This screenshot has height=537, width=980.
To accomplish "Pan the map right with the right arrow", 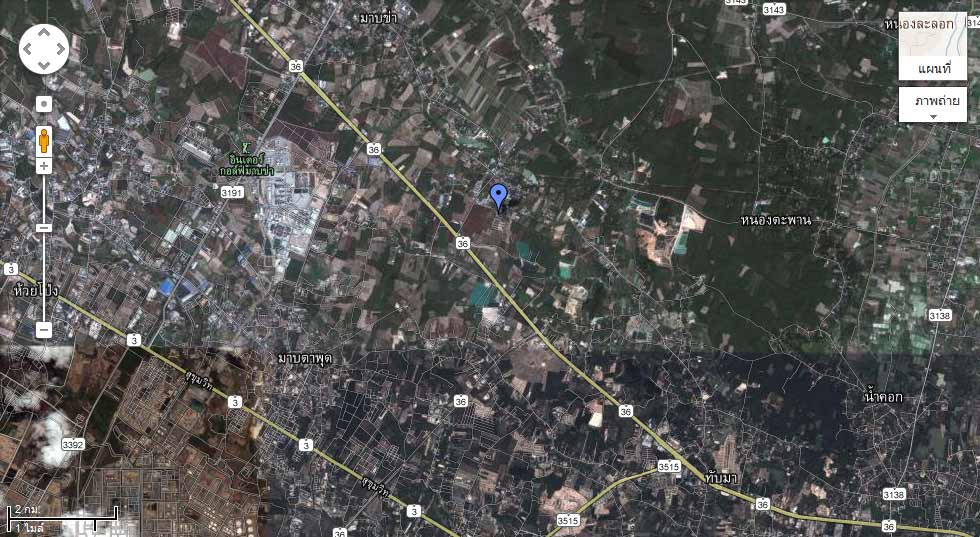I will pyautogui.click(x=61, y=49).
